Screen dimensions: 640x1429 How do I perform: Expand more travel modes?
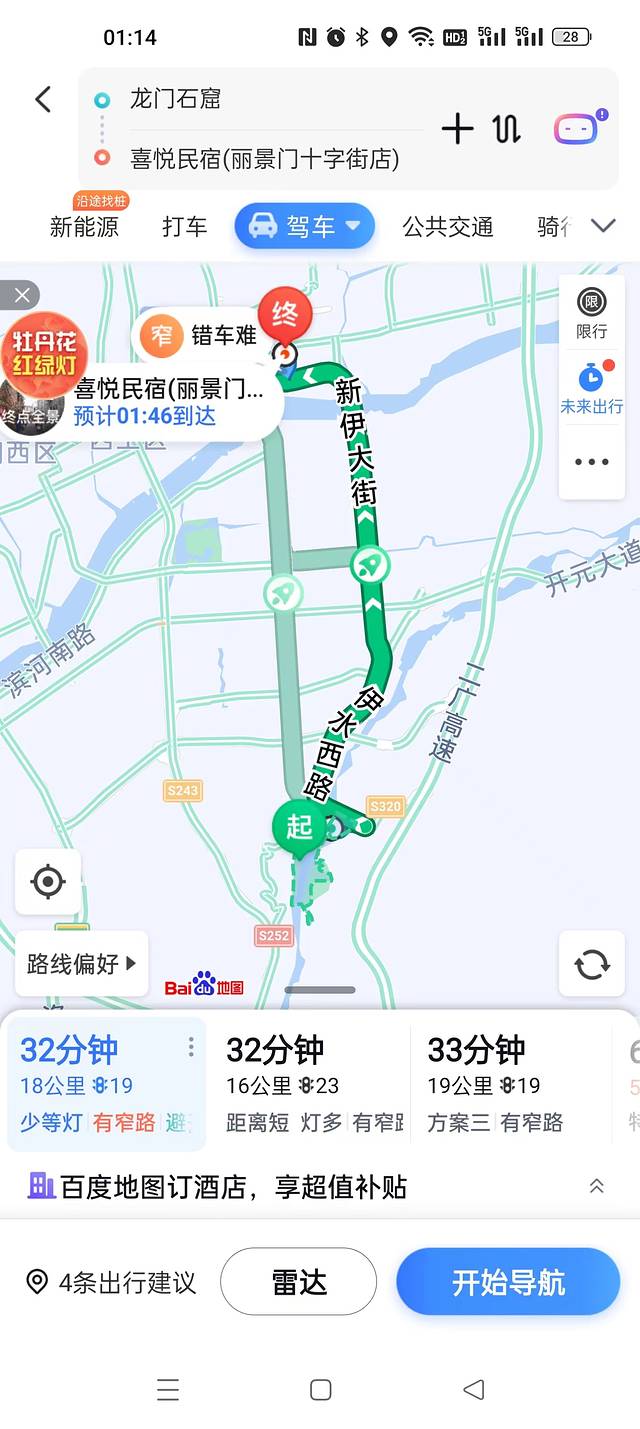(603, 226)
